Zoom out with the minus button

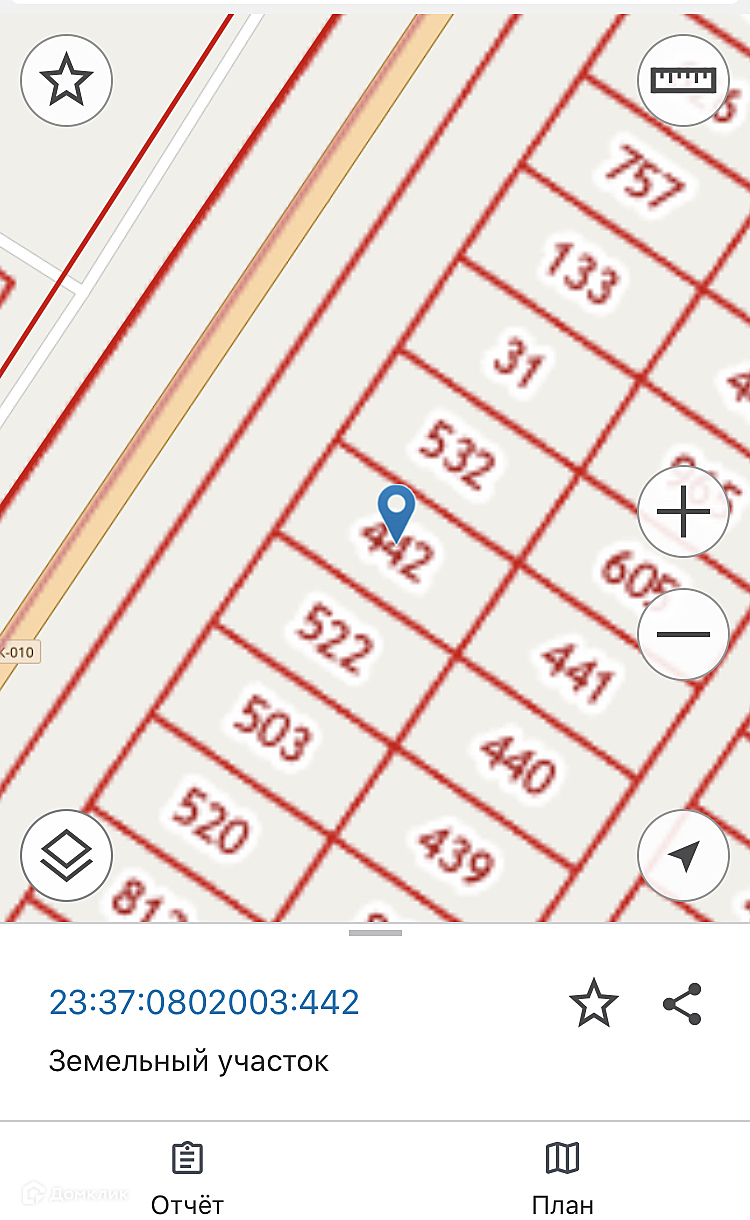coord(683,634)
